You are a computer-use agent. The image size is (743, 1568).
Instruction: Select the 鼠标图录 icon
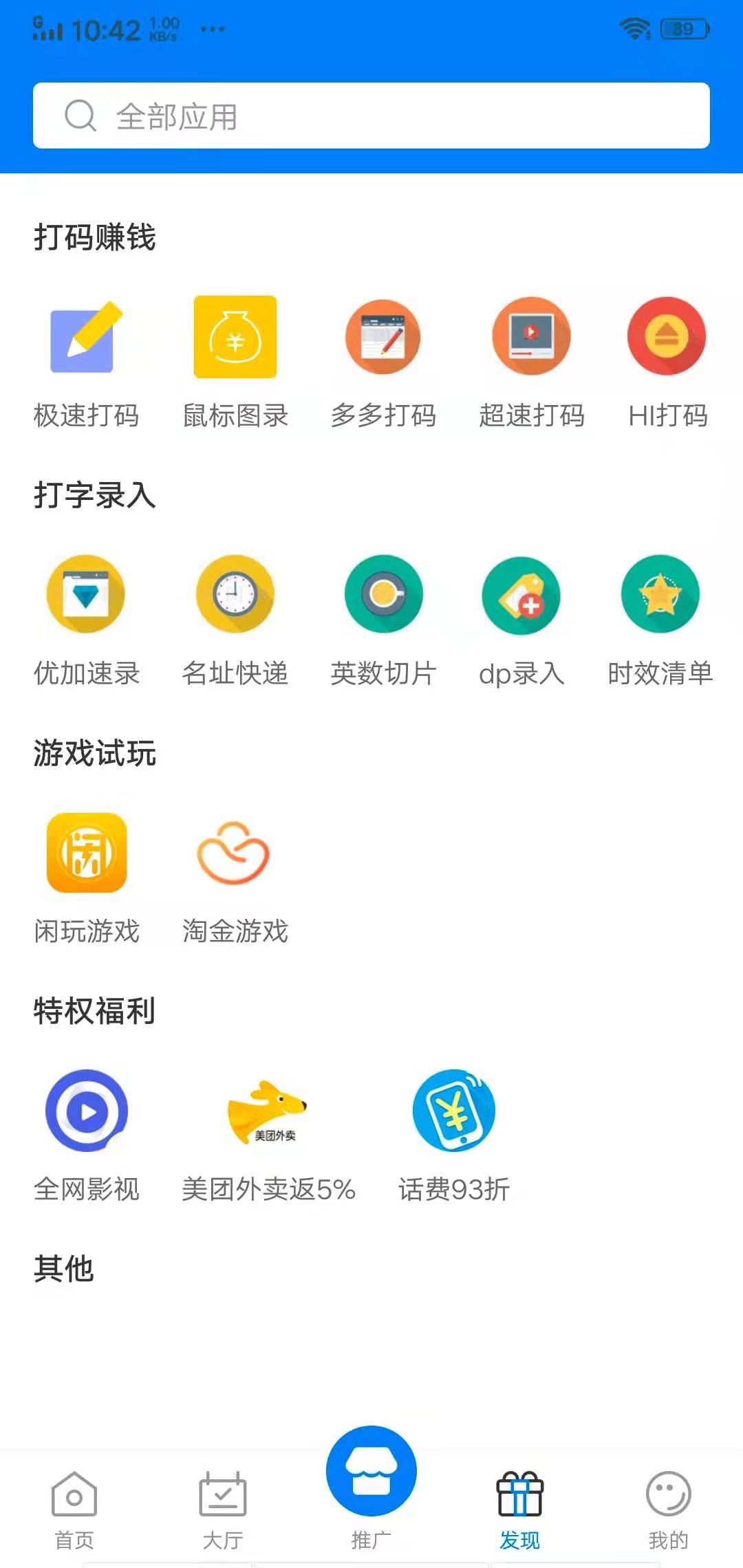tap(234, 337)
